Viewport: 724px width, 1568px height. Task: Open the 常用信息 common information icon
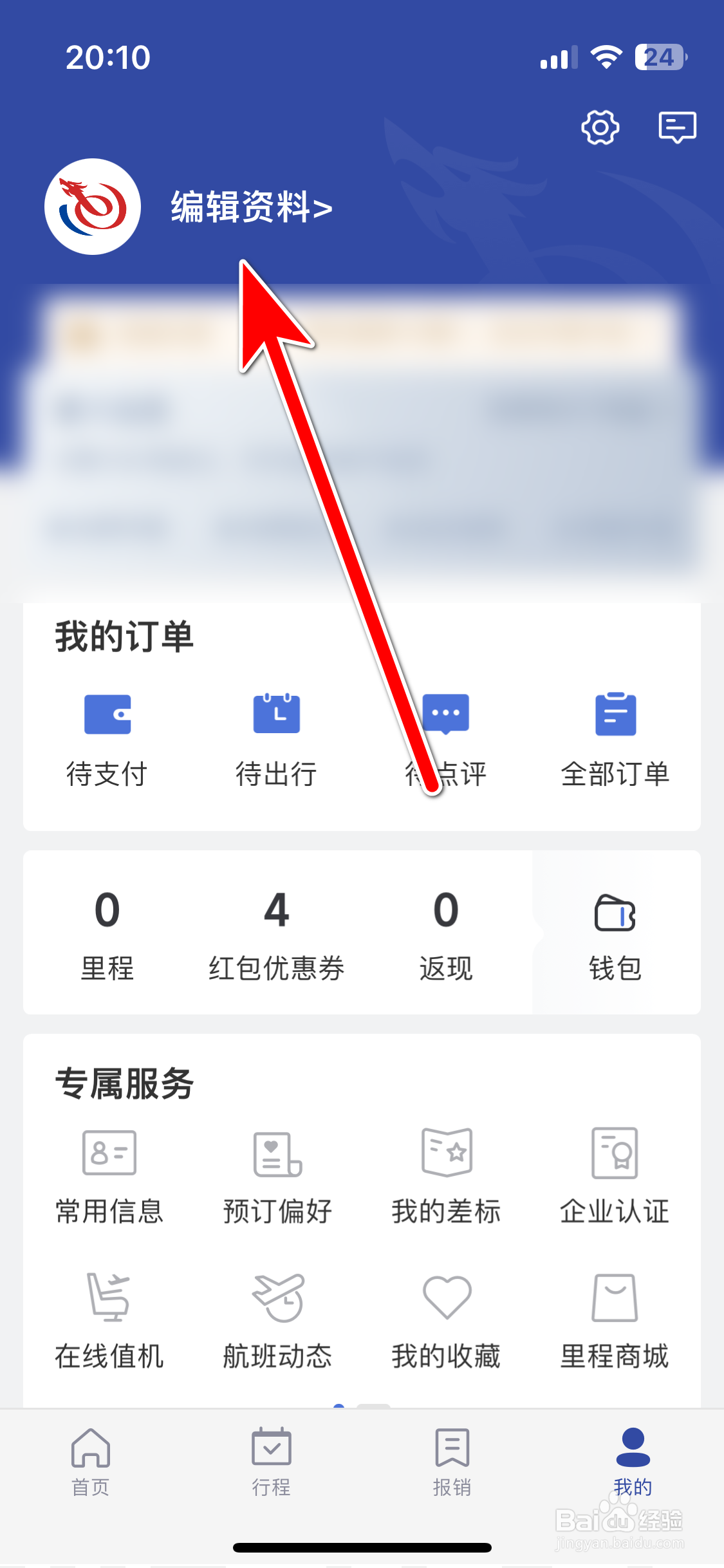click(x=108, y=1154)
